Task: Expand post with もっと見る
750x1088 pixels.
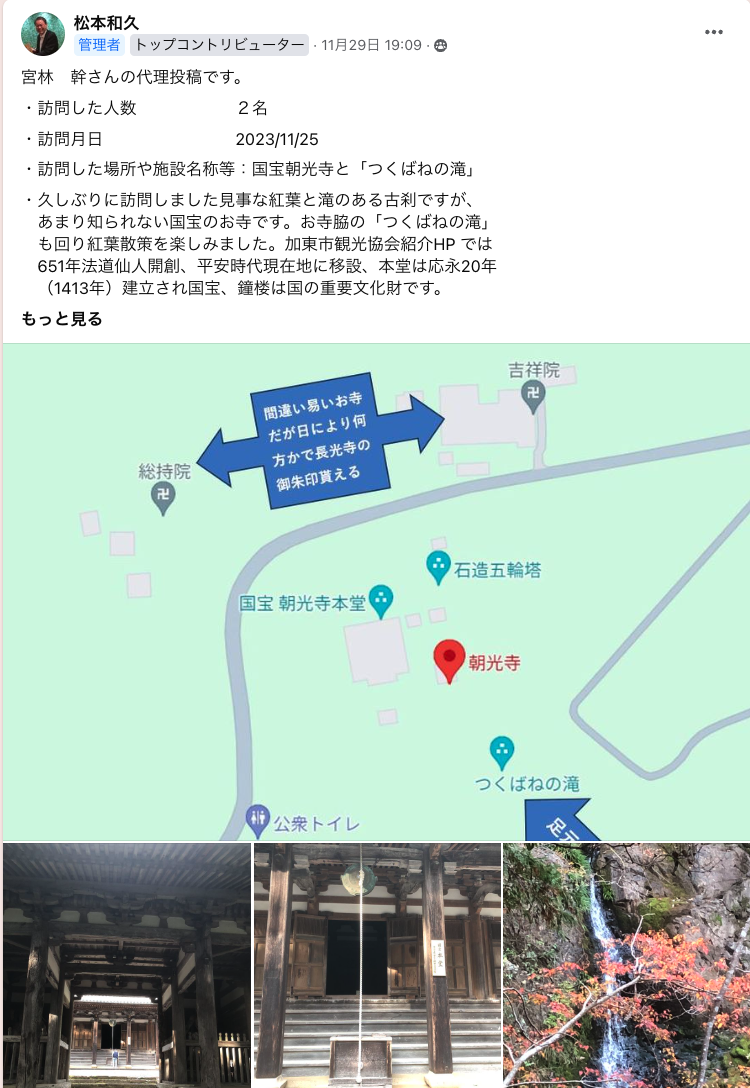Action: coord(62,319)
